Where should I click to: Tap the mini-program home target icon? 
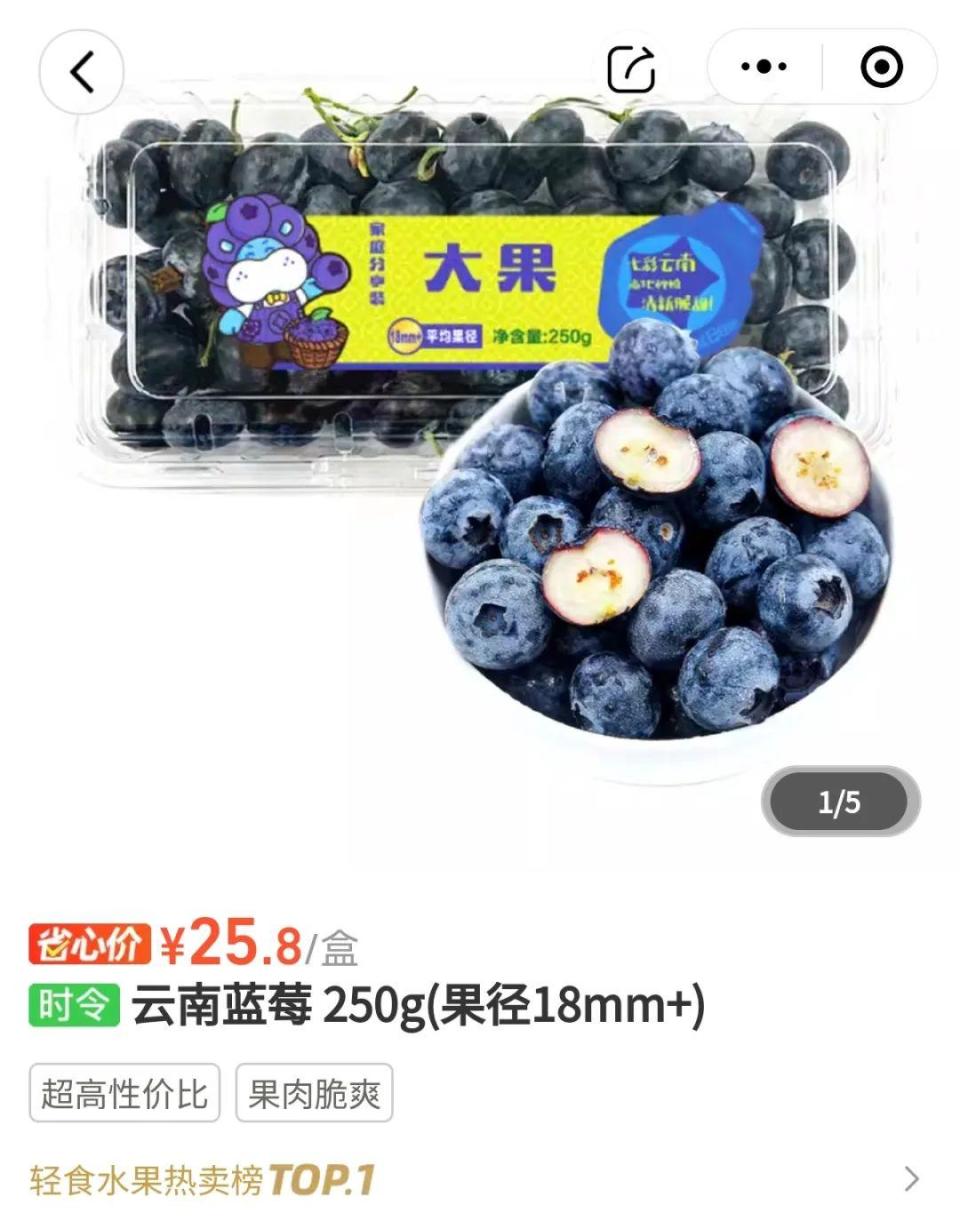[882, 66]
